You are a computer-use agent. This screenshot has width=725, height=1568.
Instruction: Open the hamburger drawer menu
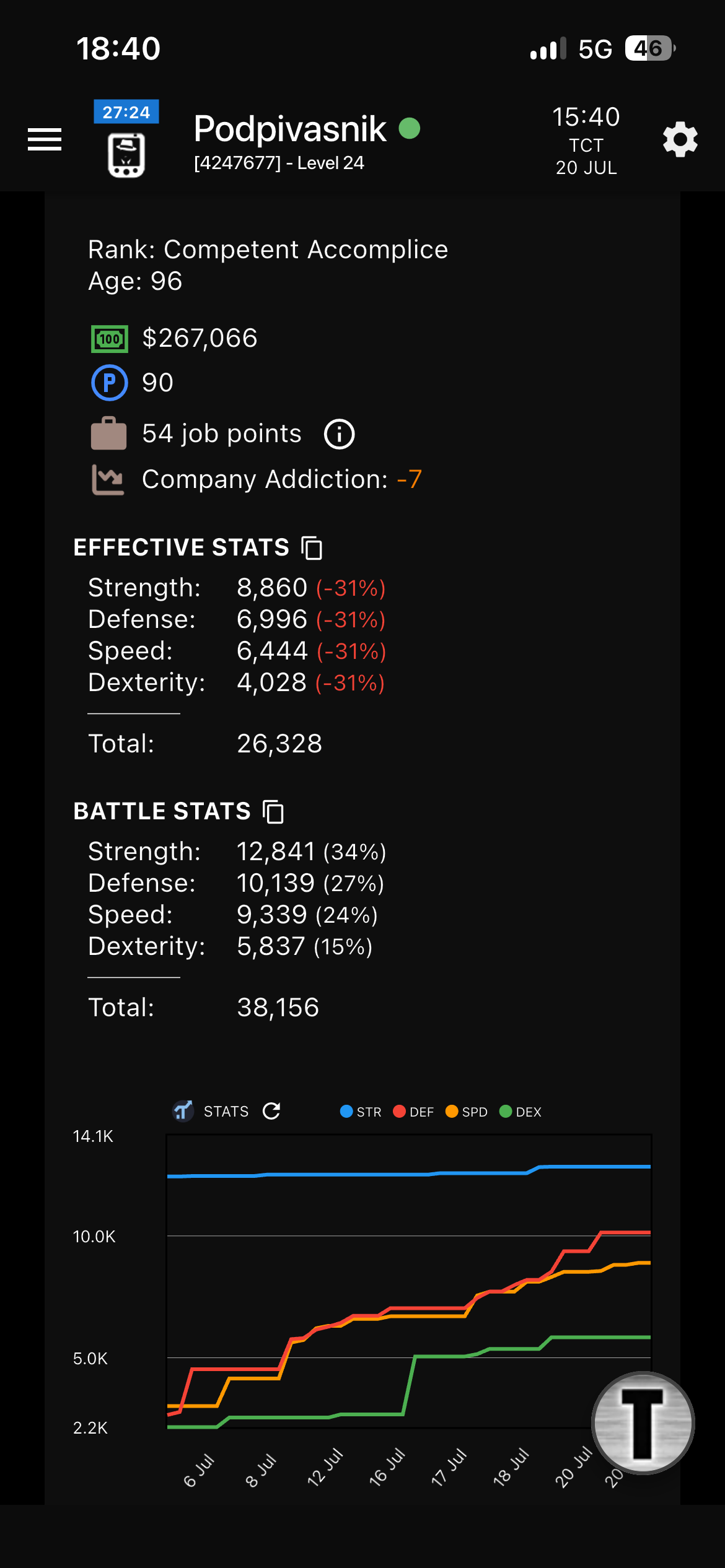click(45, 139)
